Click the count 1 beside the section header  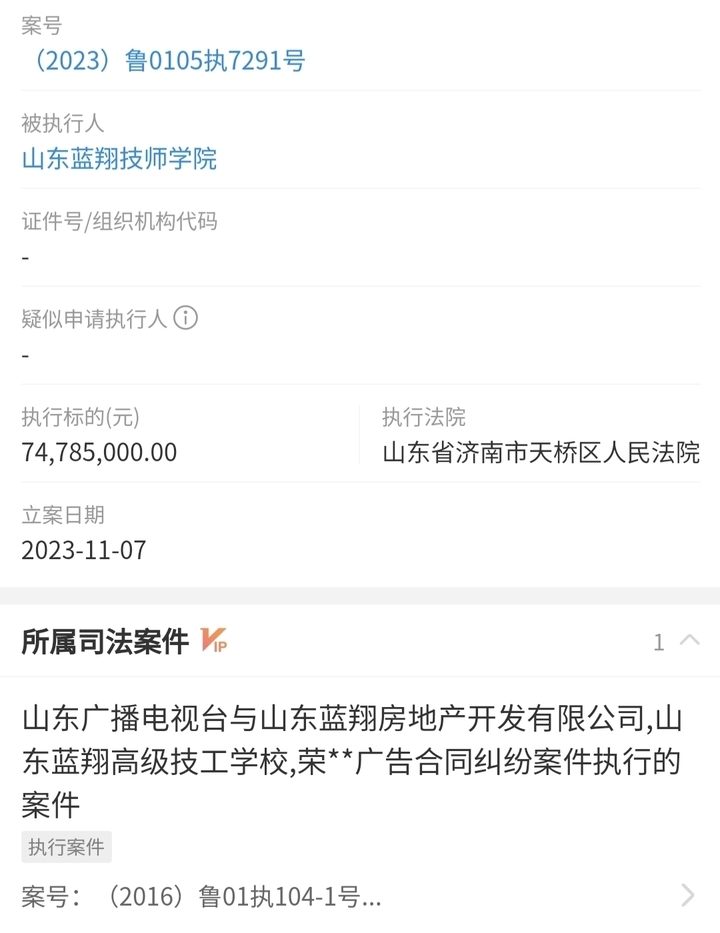click(x=659, y=642)
